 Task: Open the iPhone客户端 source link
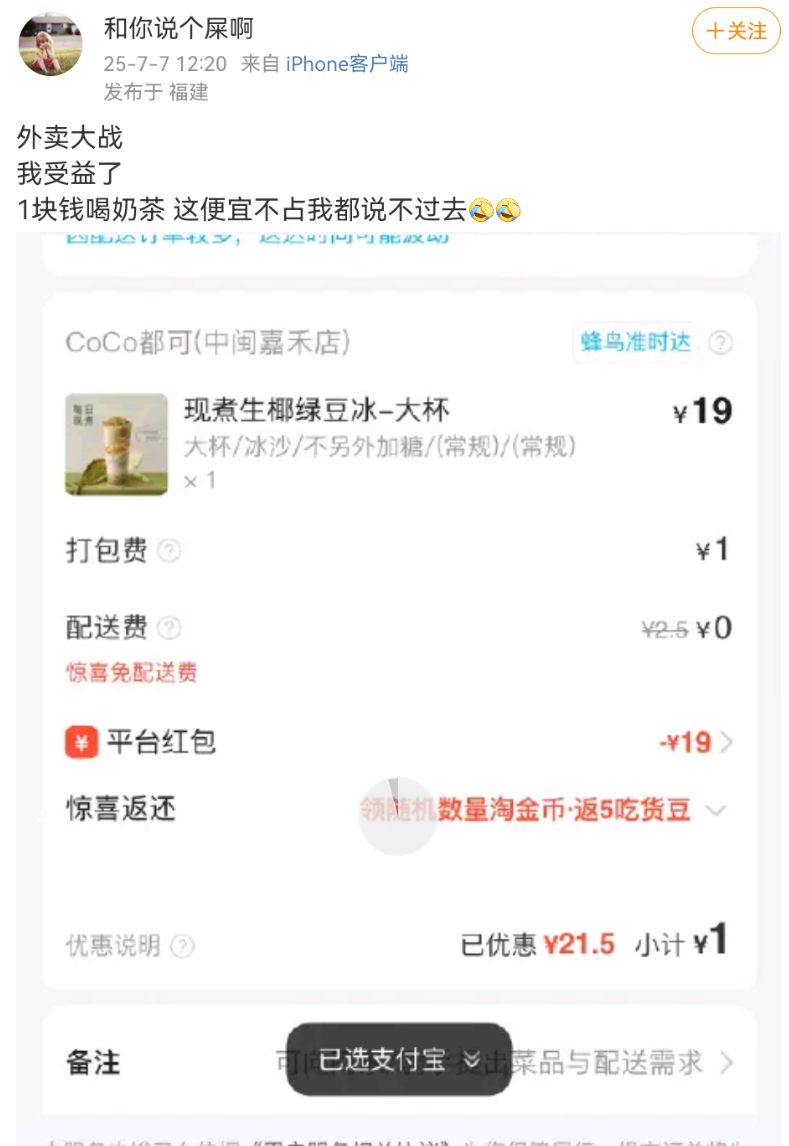point(347,64)
